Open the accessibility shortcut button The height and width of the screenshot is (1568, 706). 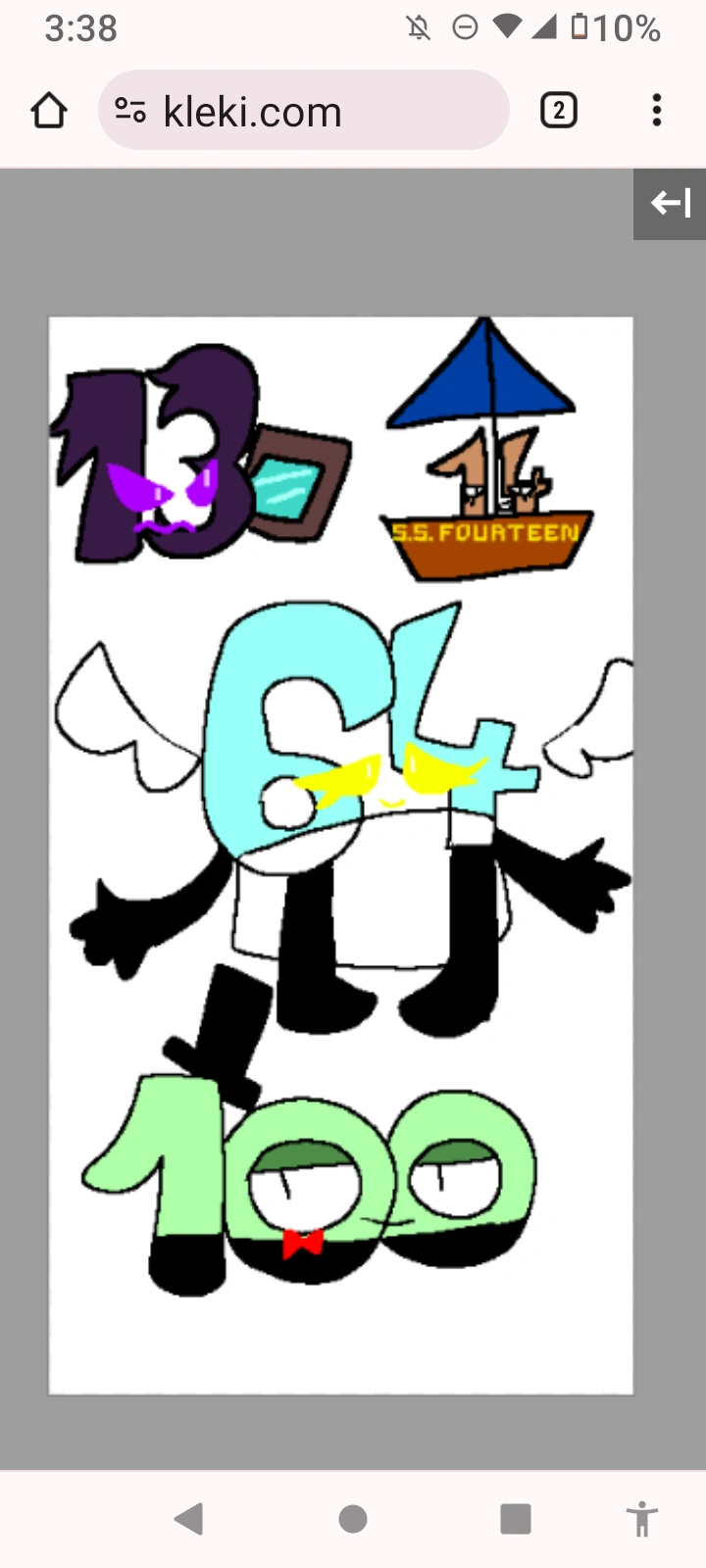pos(642,1519)
